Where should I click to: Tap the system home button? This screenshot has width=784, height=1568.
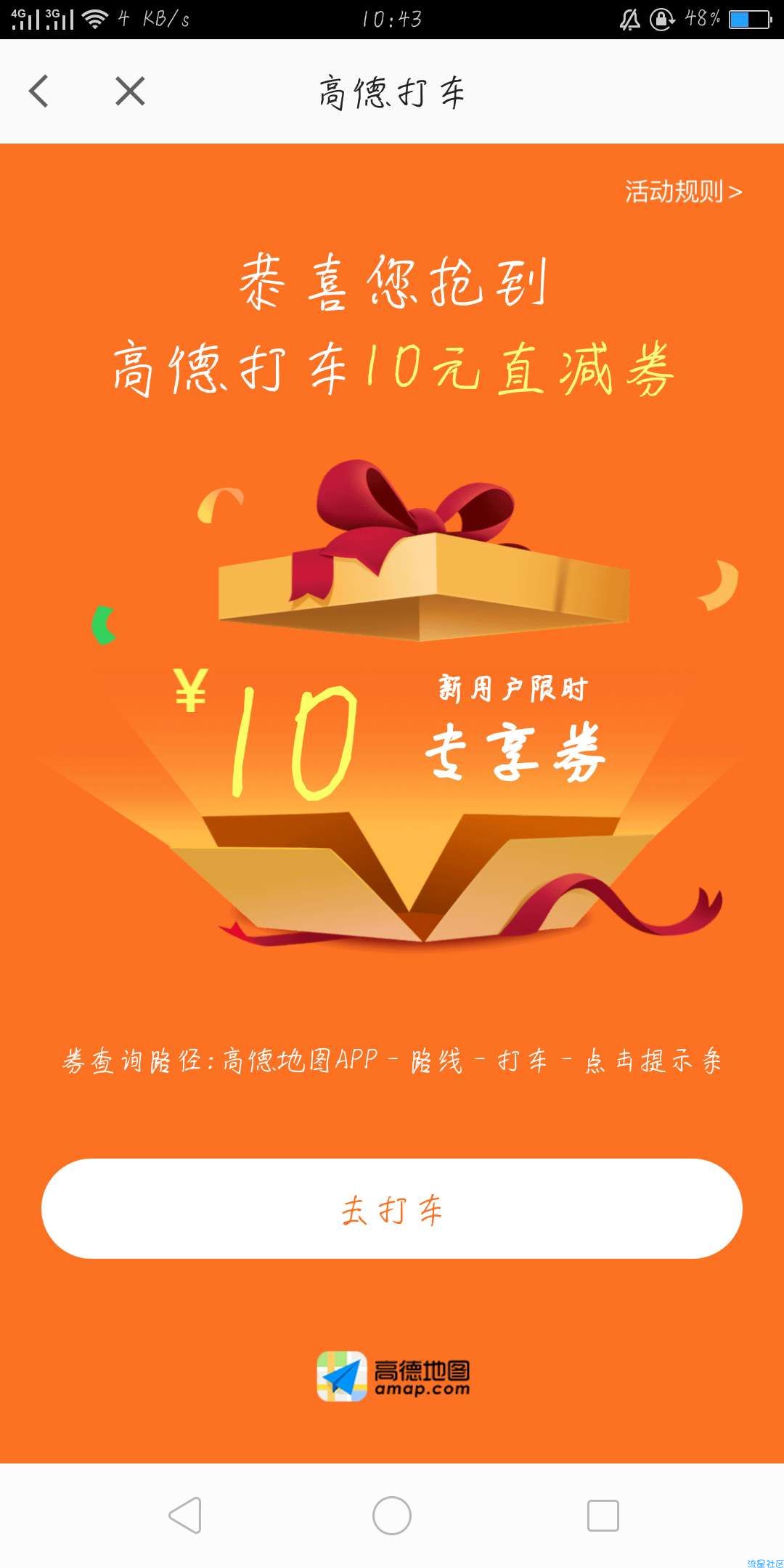(x=392, y=1516)
